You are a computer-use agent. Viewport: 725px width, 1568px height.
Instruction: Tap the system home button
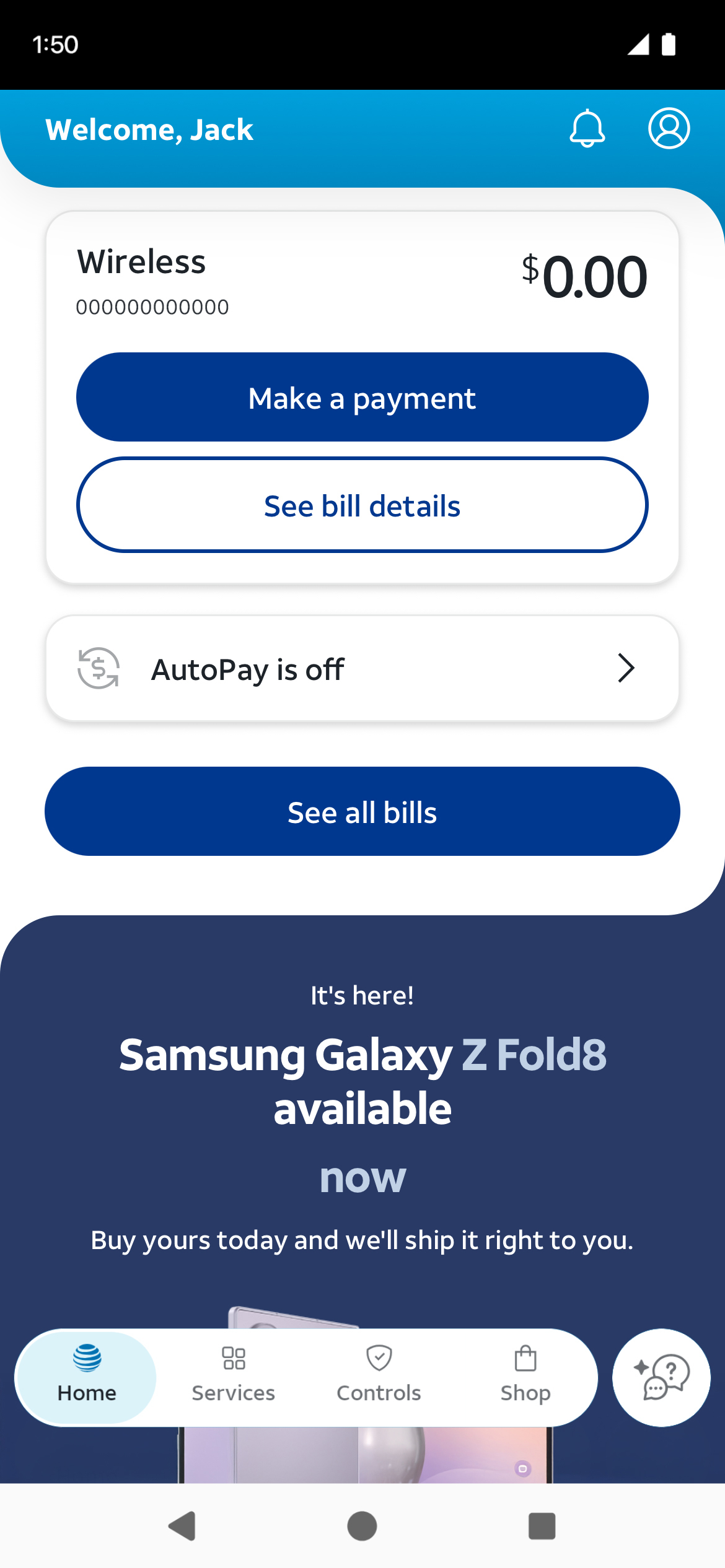point(362,1526)
